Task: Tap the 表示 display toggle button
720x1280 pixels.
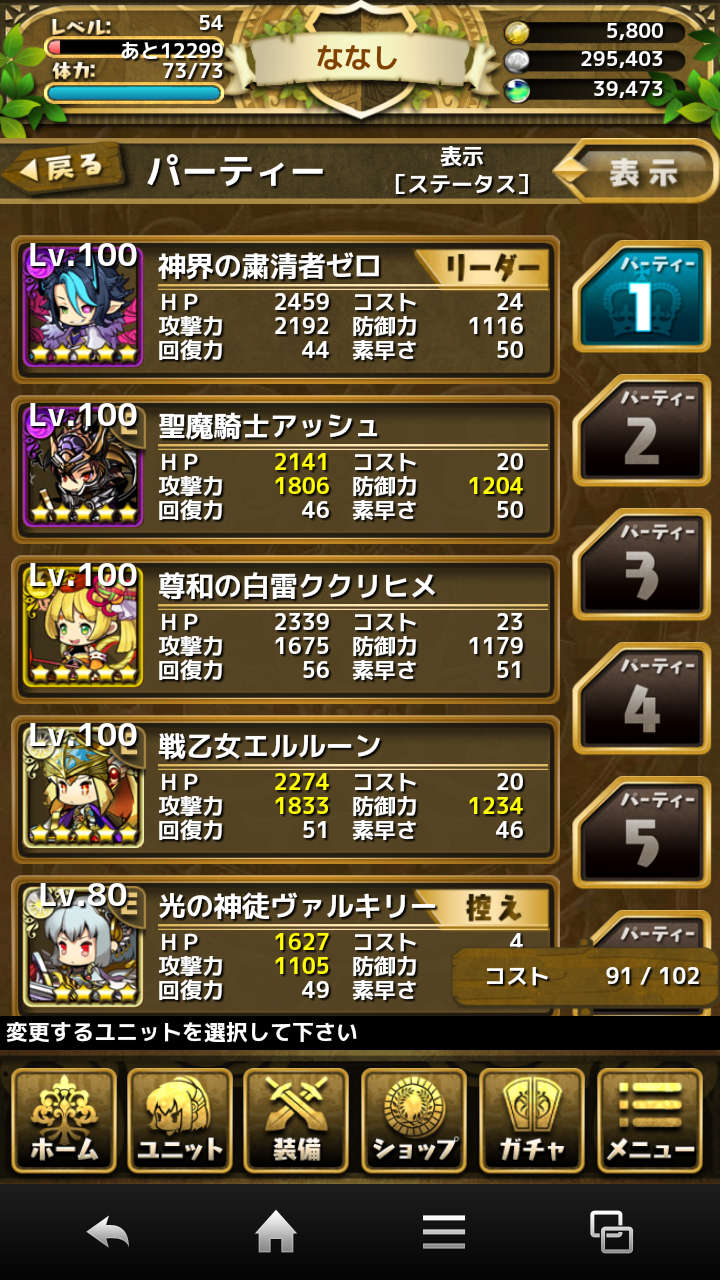Action: (636, 172)
